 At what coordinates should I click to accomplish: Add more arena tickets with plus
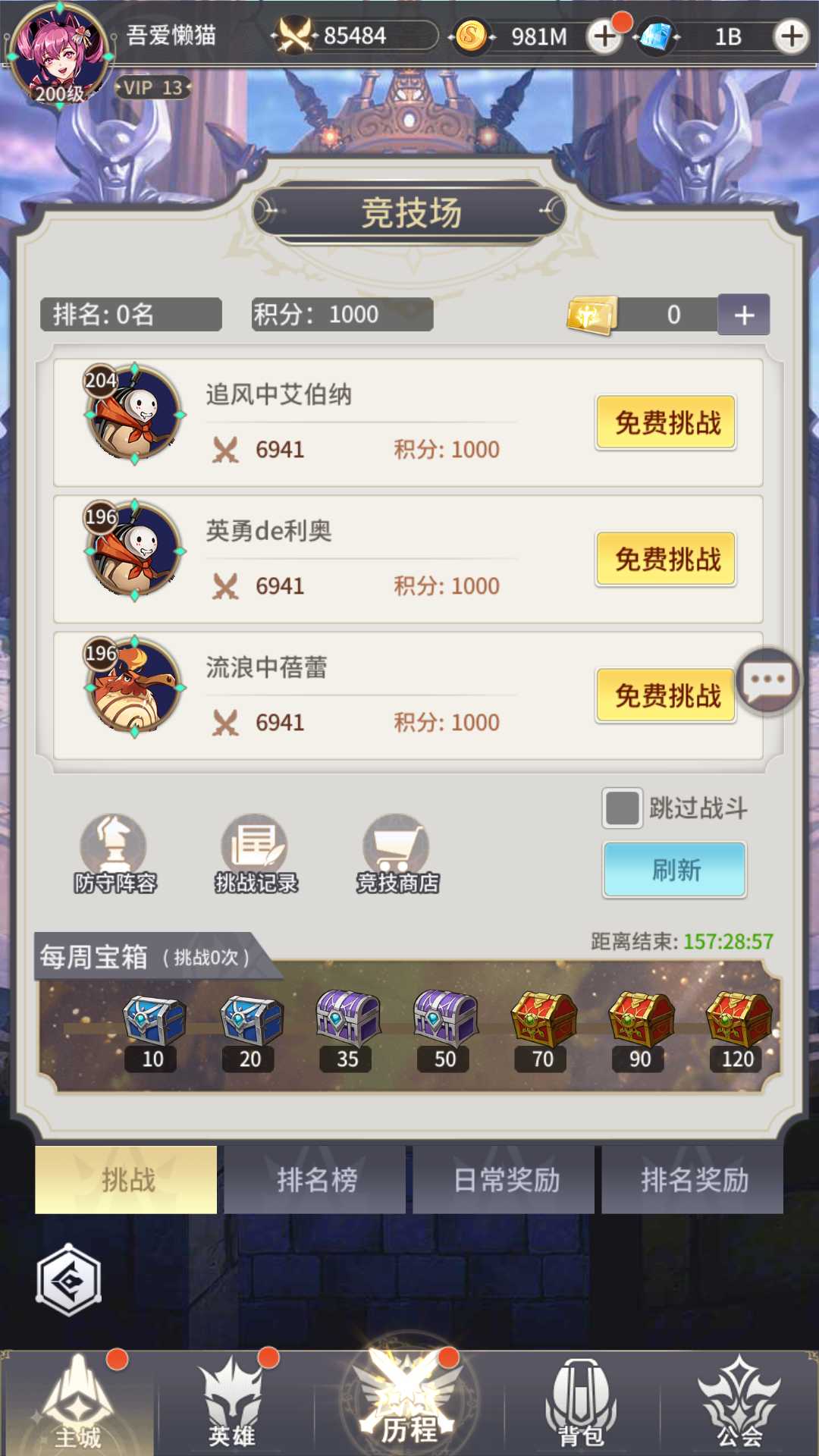point(743,315)
